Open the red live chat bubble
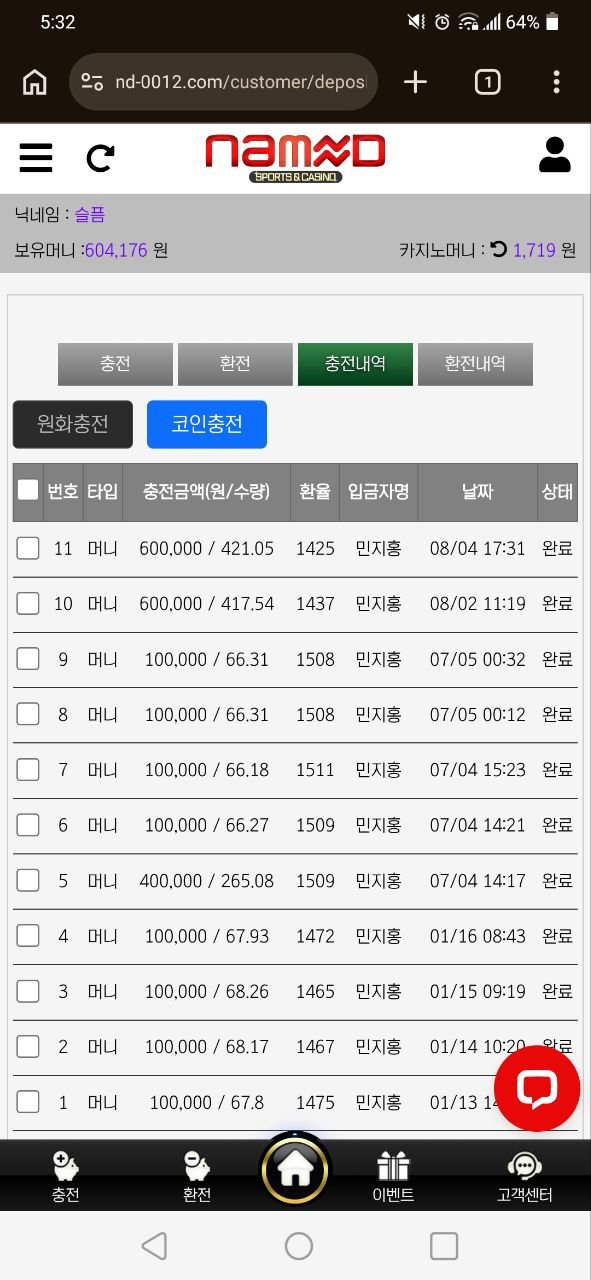The width and height of the screenshot is (591, 1280). click(537, 1088)
